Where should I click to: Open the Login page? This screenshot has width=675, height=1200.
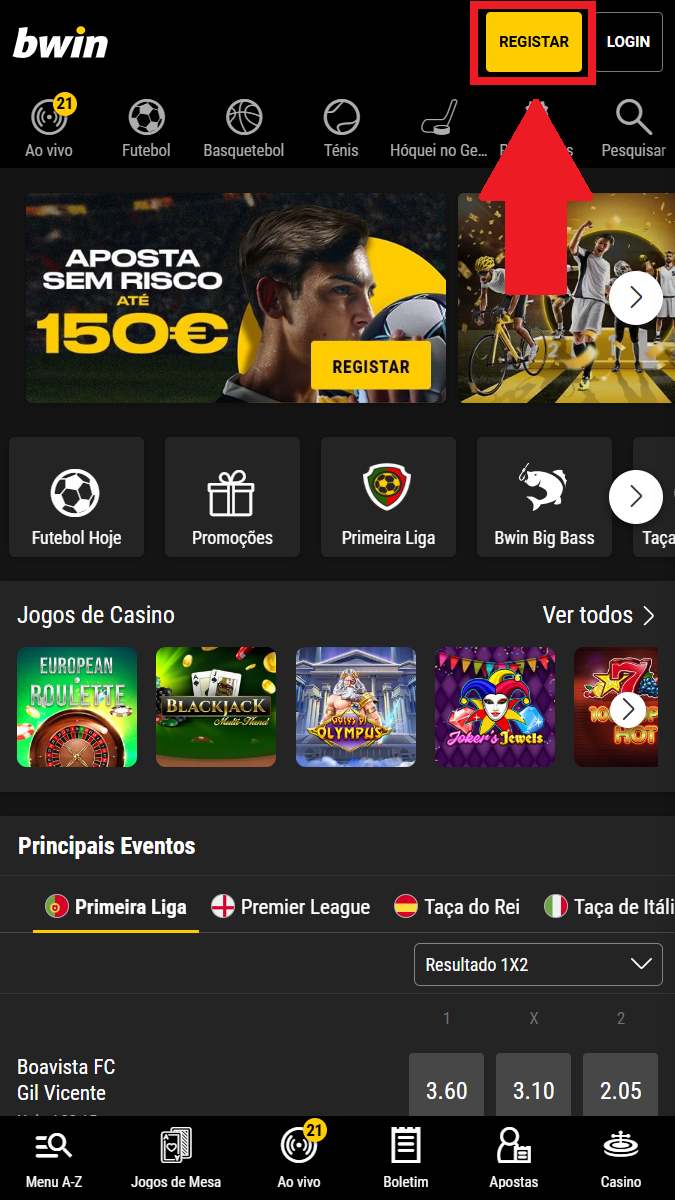pos(628,42)
